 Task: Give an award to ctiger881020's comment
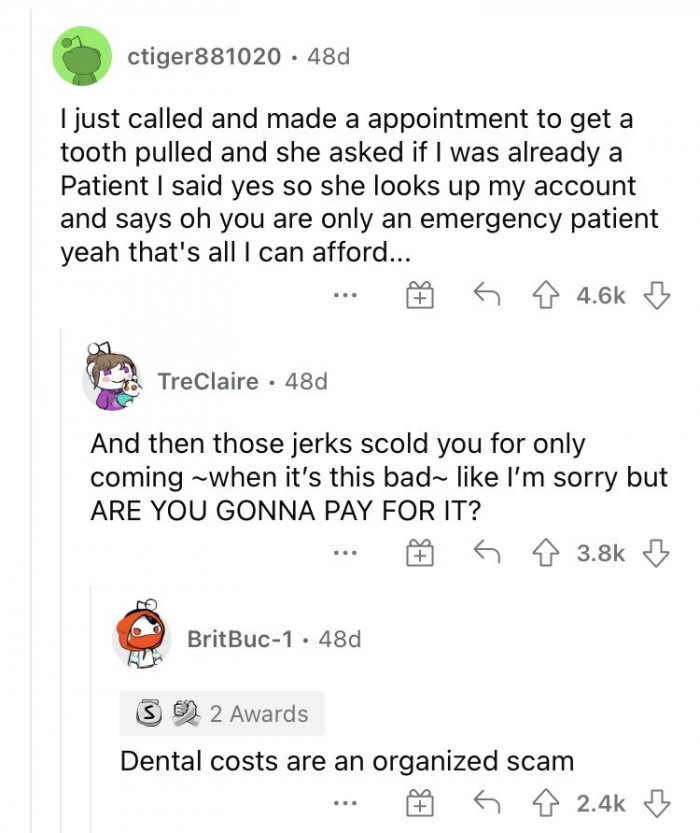point(417,296)
